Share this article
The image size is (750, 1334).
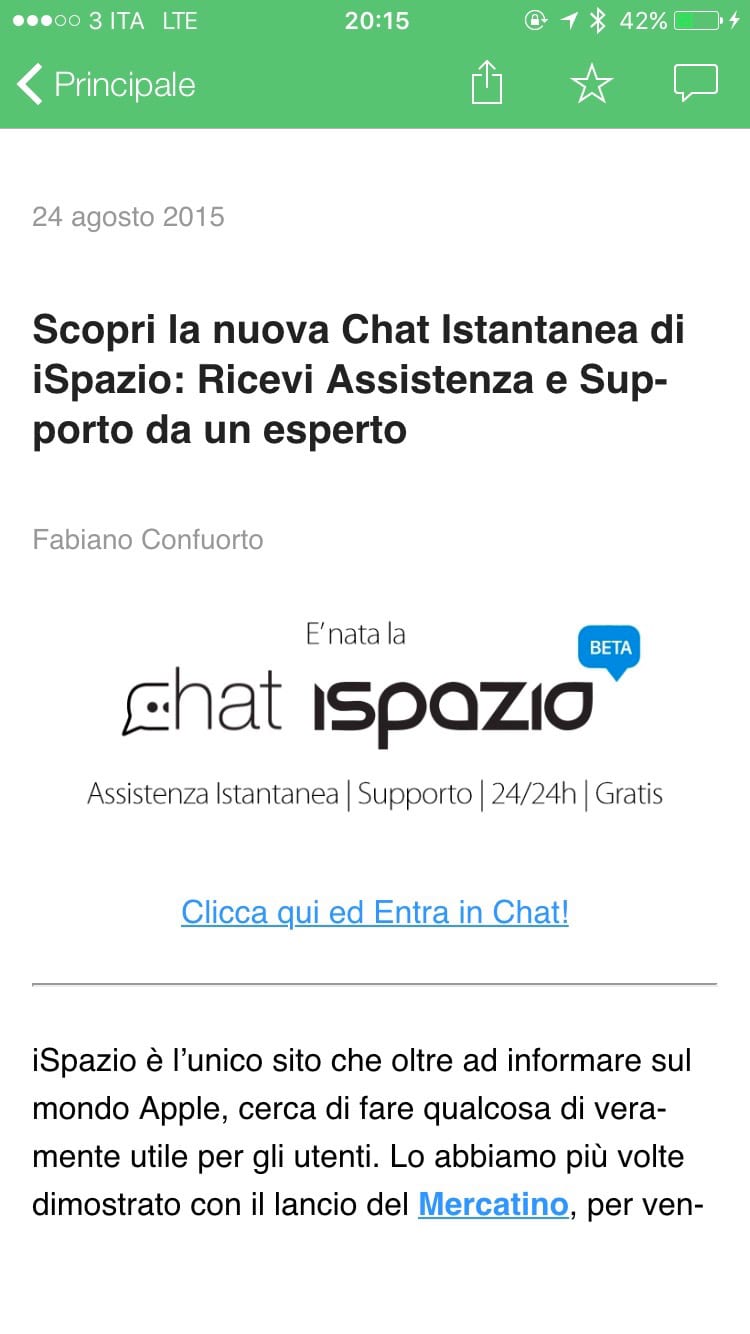487,83
